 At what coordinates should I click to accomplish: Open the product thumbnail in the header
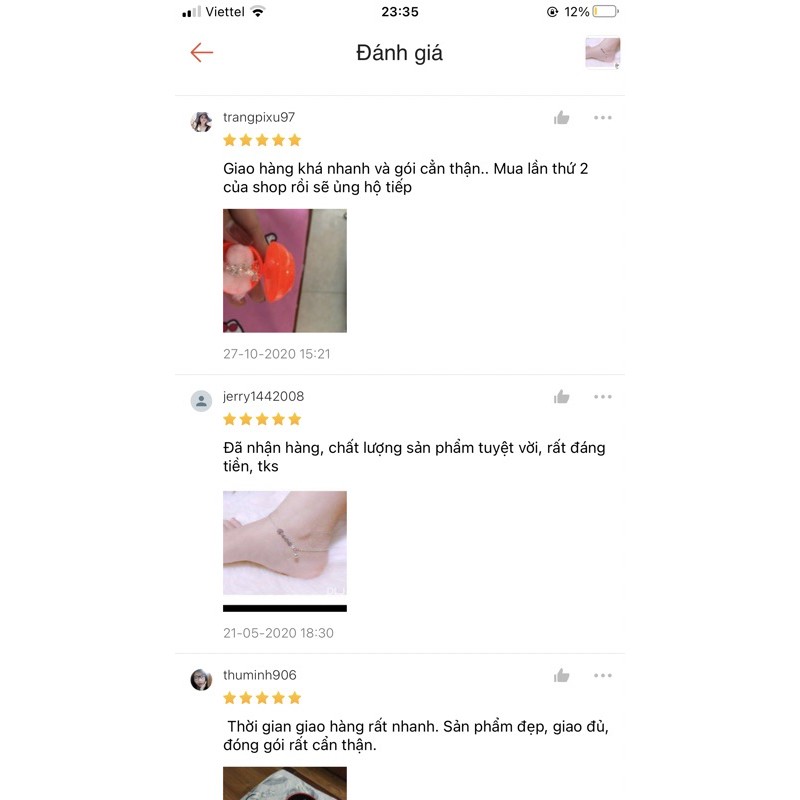[x=602, y=53]
